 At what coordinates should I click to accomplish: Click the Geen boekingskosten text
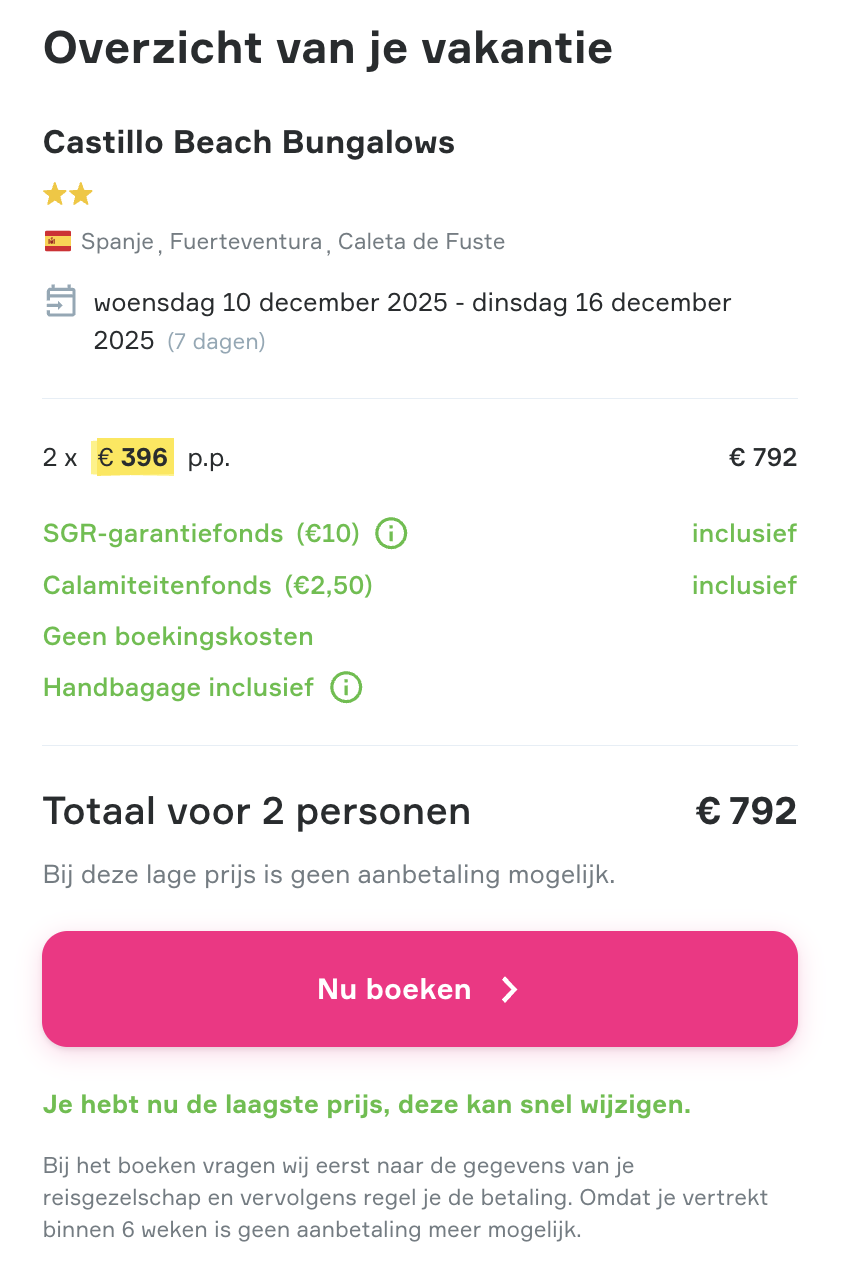point(177,636)
